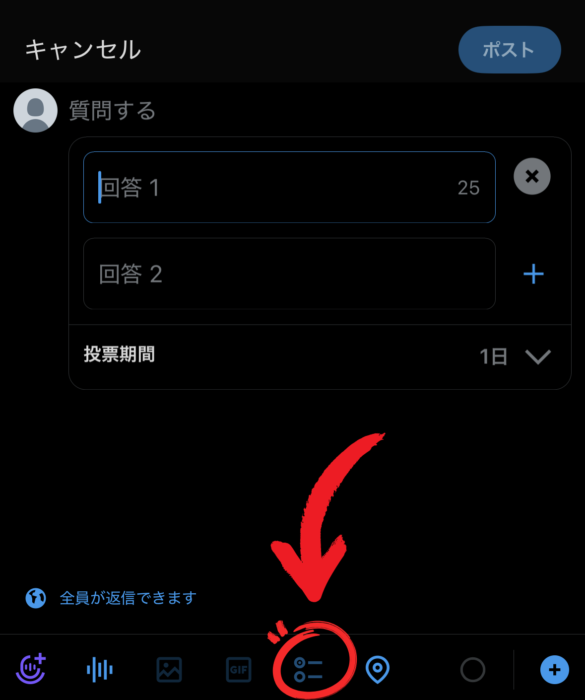Enter text in the 回答 1 field
Image resolution: width=585 pixels, height=700 pixels.
[289, 187]
